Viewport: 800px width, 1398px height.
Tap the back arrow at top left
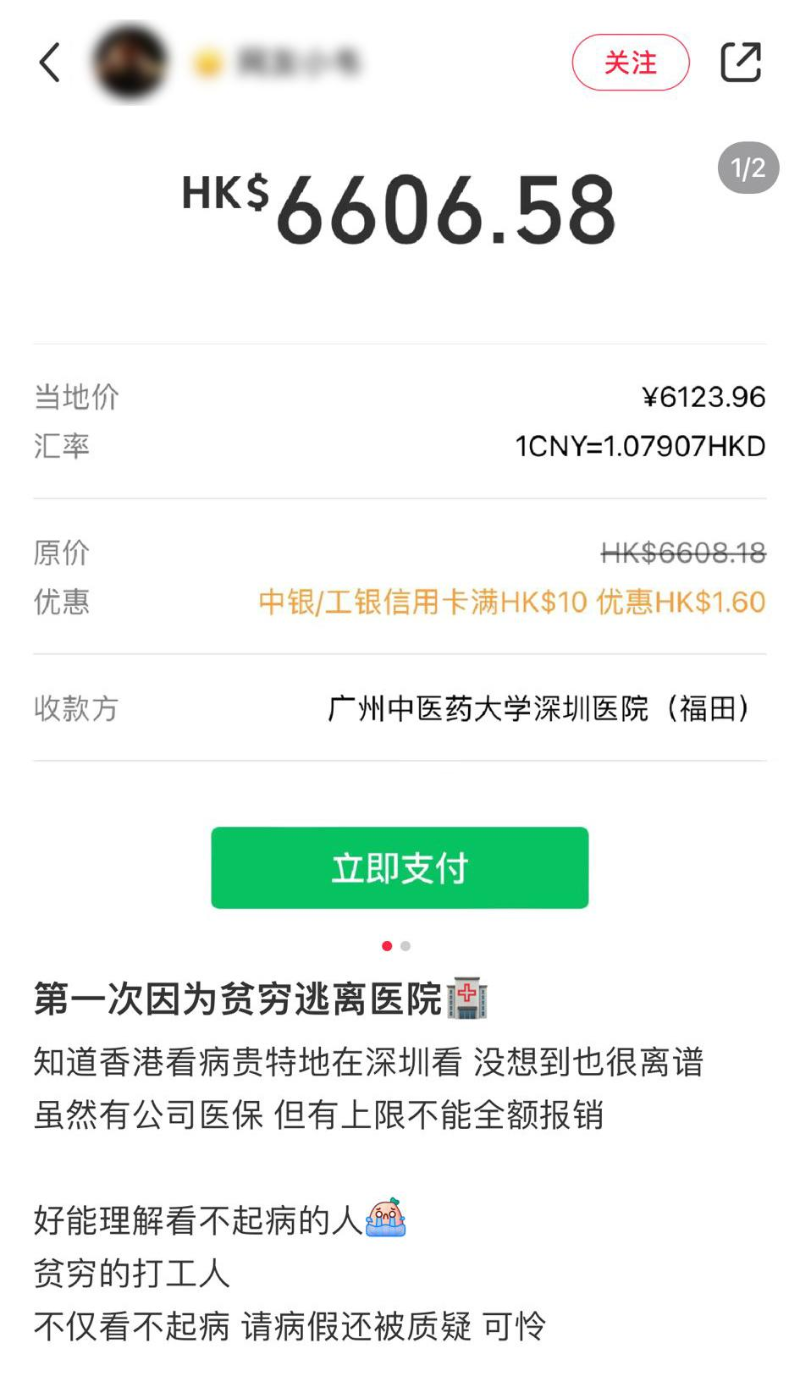[48, 62]
